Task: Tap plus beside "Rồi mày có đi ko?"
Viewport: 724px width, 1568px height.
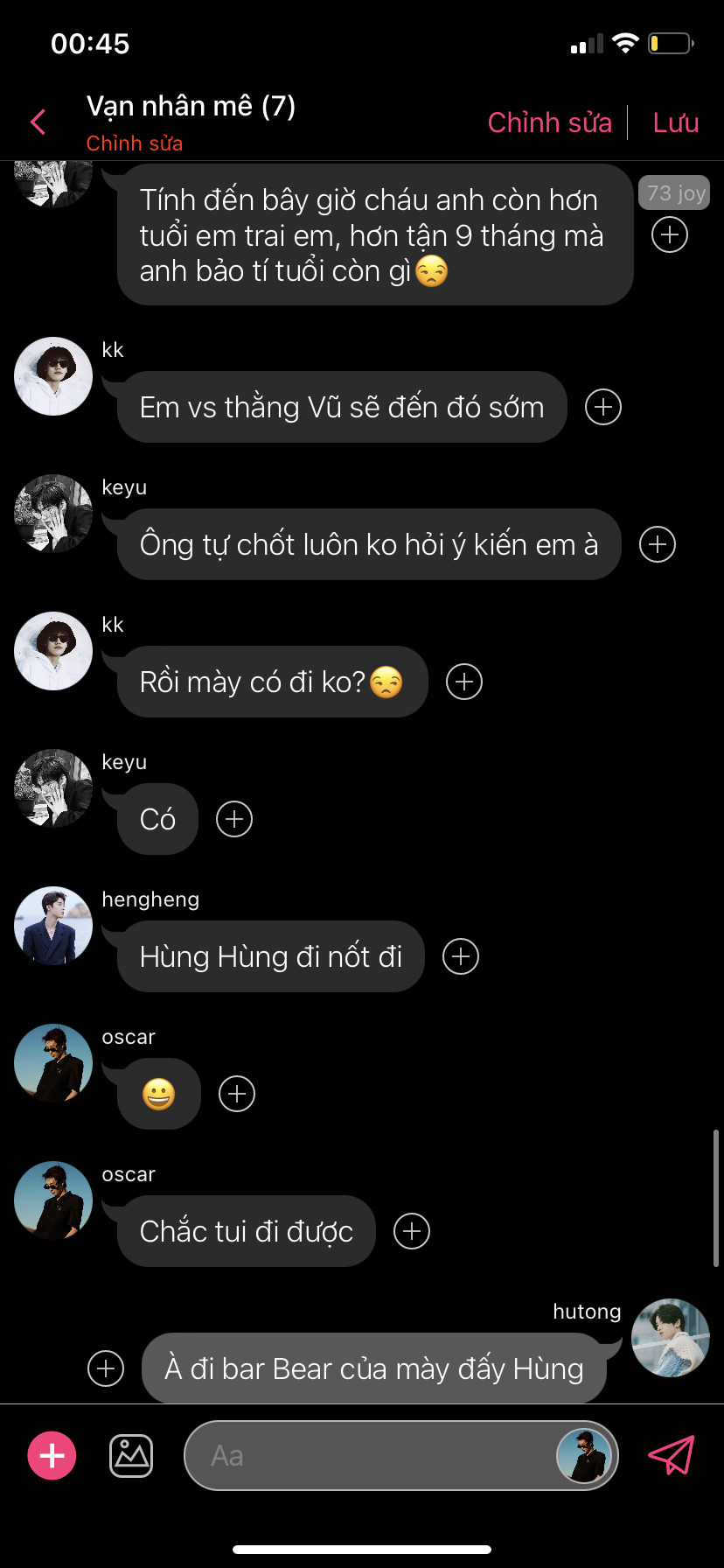Action: point(464,682)
